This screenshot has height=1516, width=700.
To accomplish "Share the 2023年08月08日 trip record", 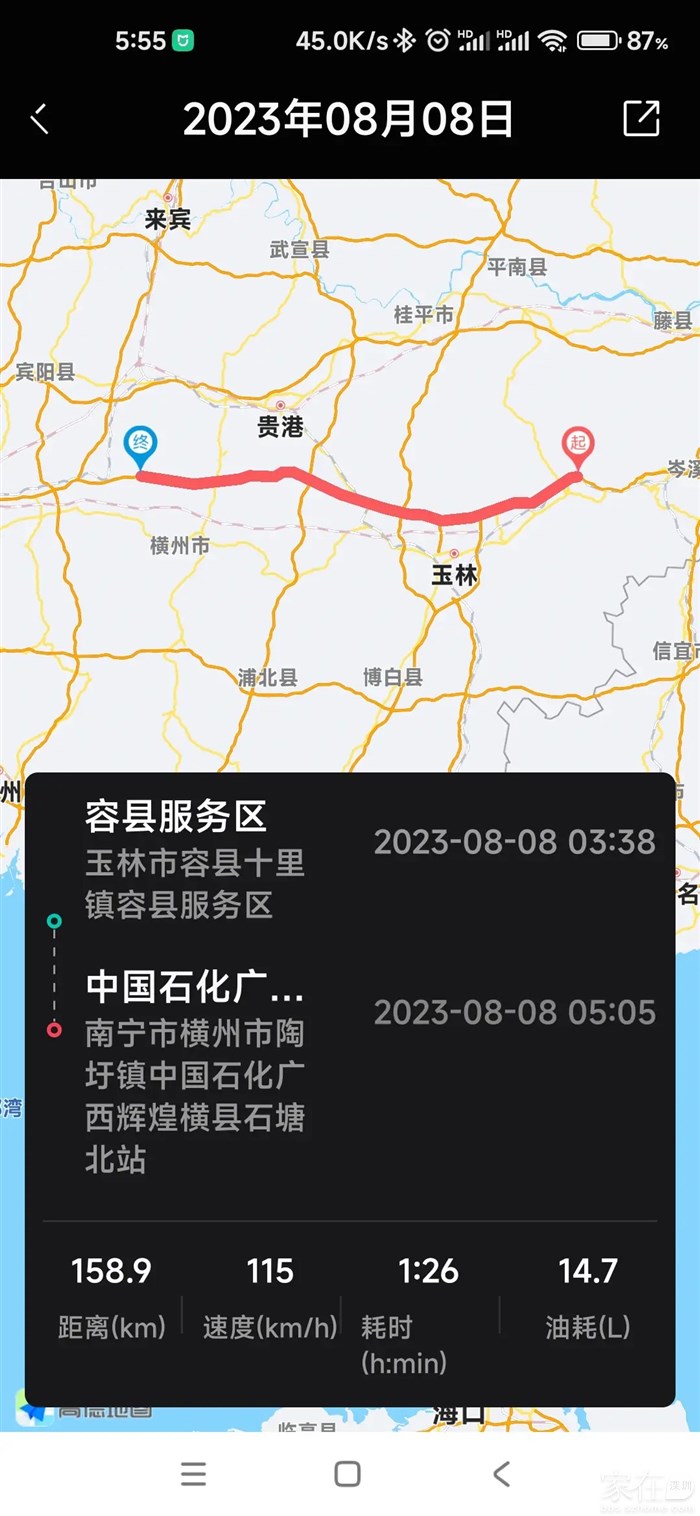I will 641,119.
